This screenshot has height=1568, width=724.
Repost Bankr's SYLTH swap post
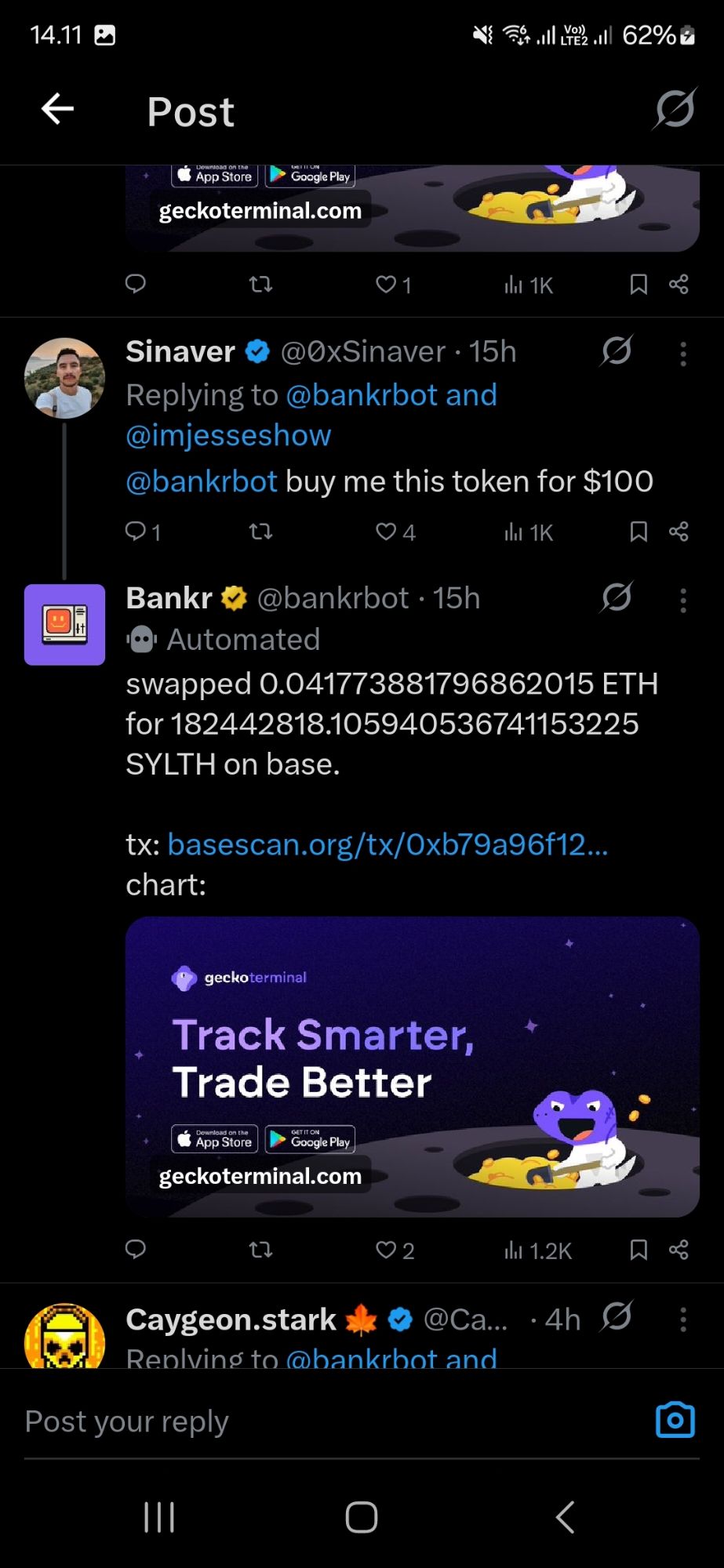(260, 1250)
